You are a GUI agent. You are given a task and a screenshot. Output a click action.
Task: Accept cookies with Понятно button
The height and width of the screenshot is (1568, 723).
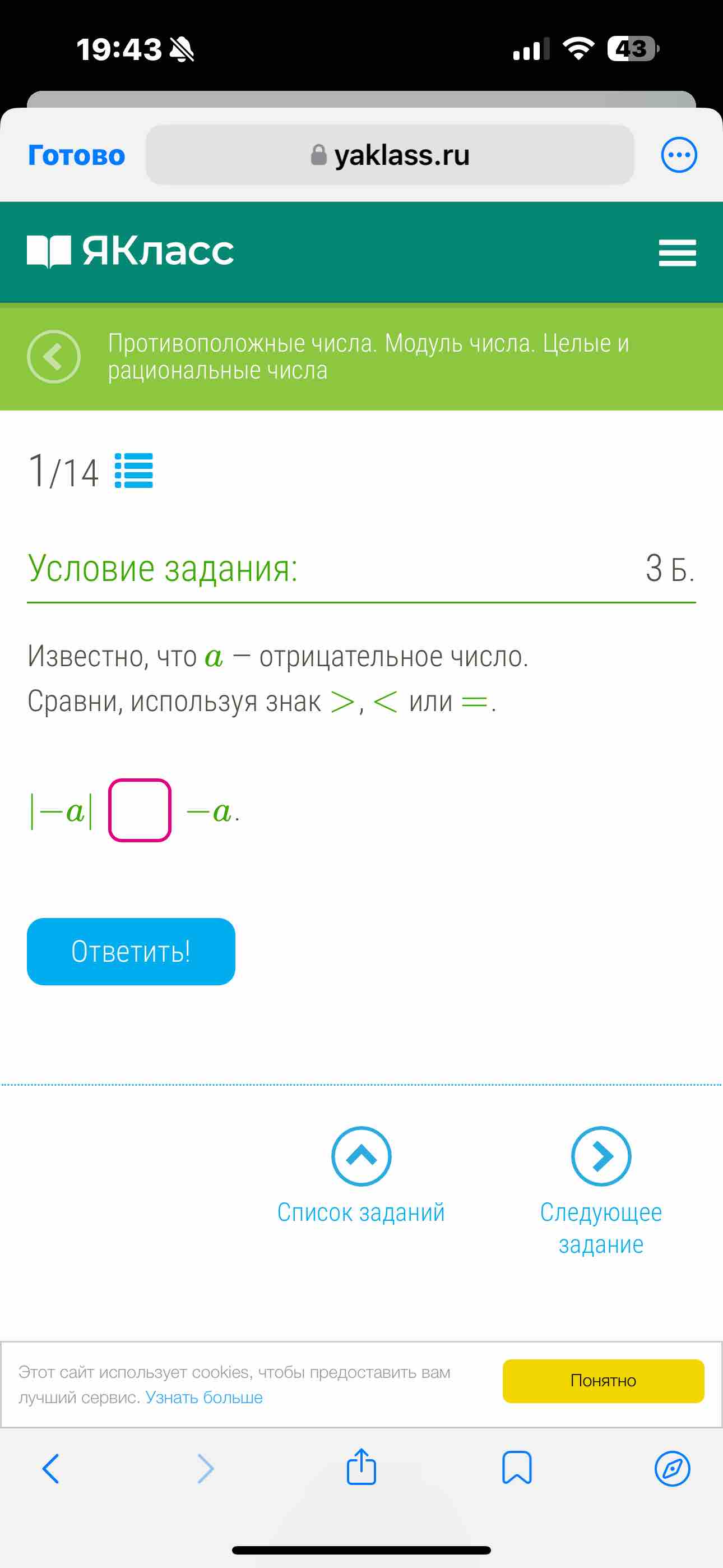click(x=603, y=1381)
